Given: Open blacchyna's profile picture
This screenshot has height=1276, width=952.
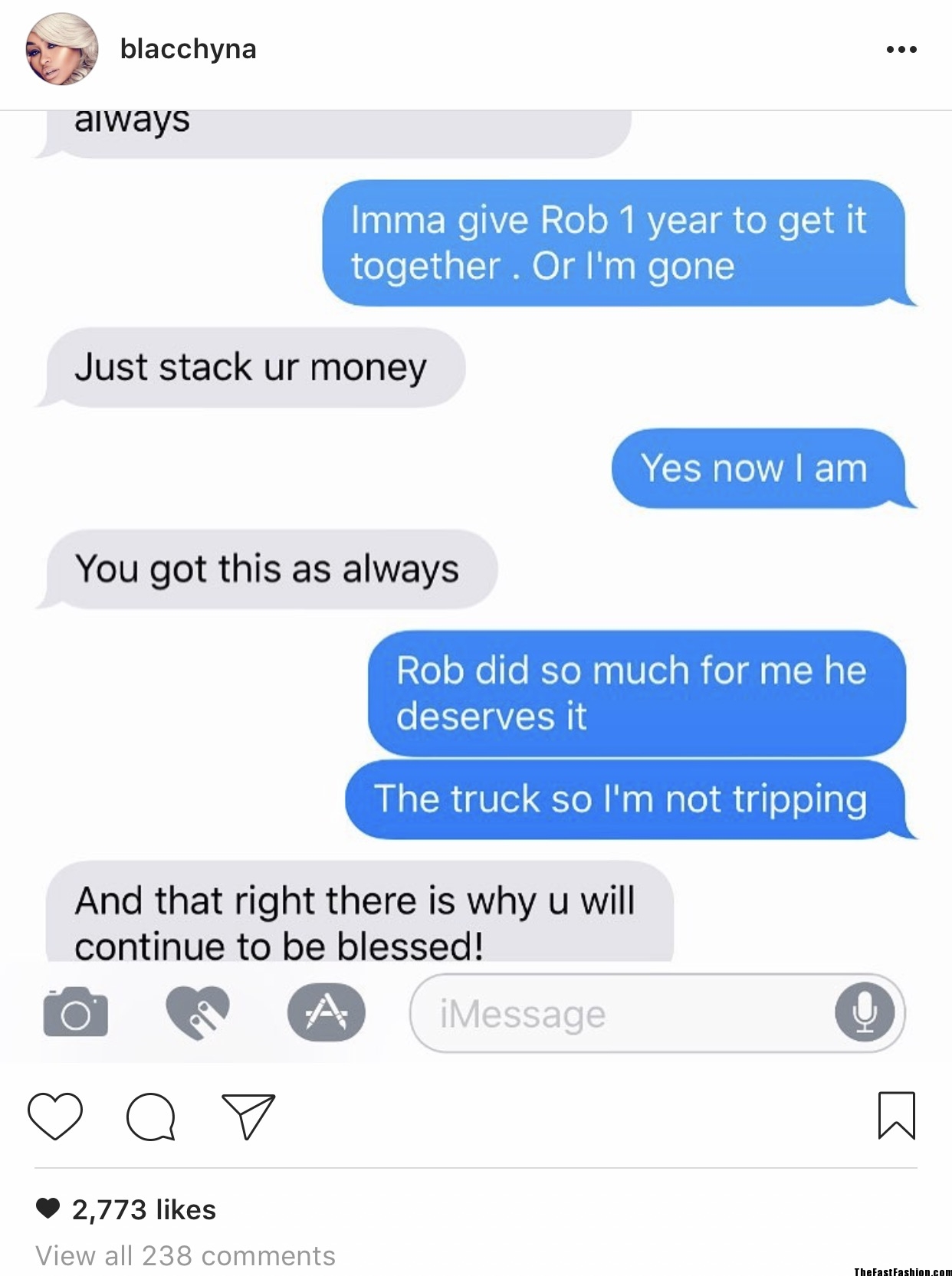Looking at the screenshot, I should [x=61, y=49].
